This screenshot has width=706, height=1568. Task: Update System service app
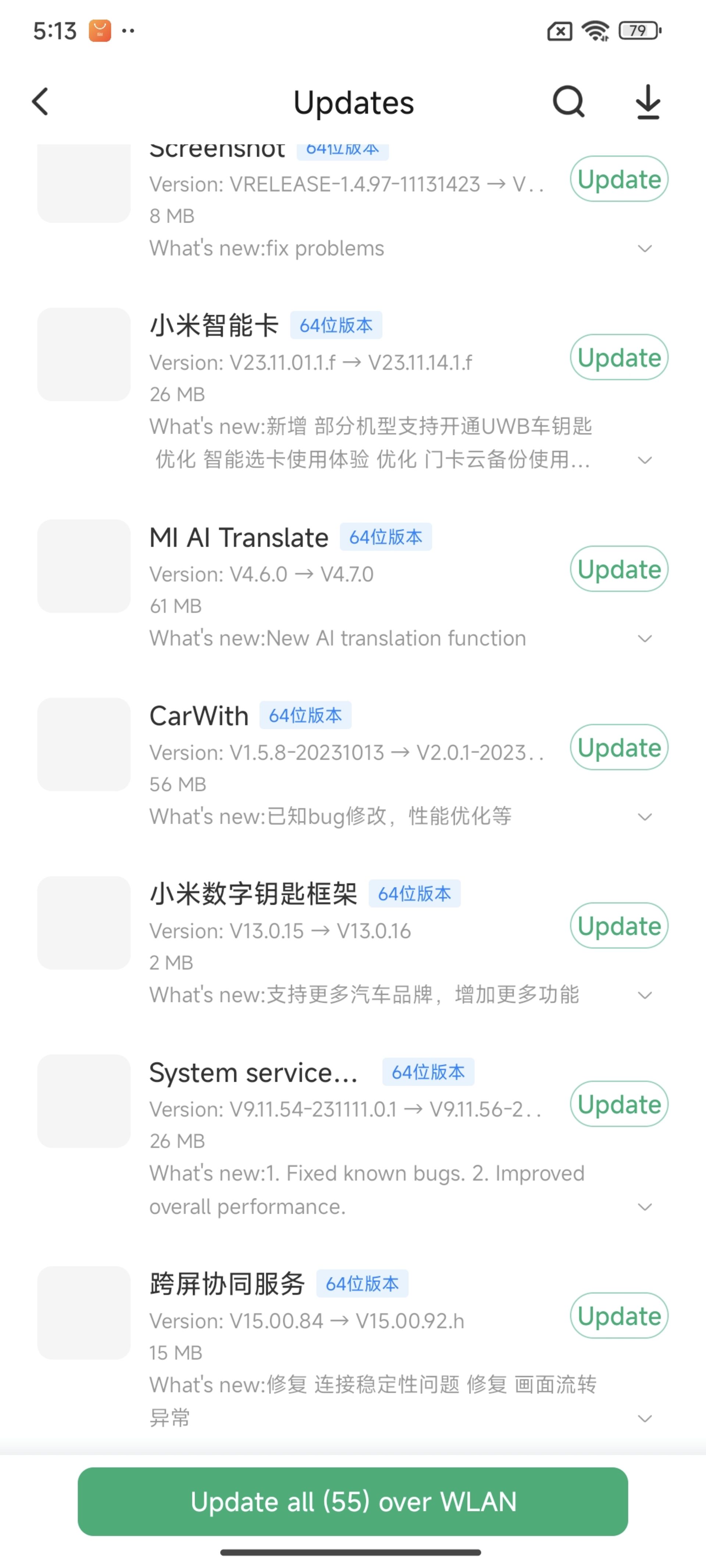pos(619,1104)
